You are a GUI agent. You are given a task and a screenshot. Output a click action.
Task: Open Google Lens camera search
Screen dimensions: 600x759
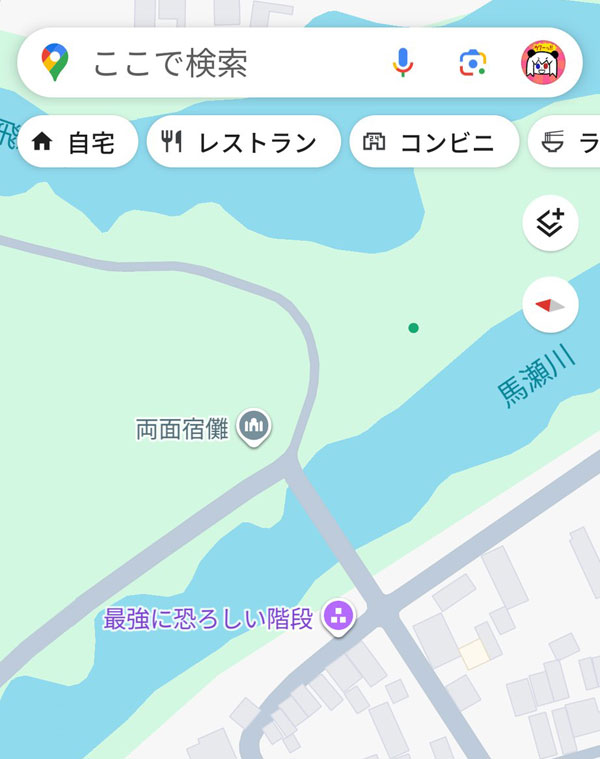(x=472, y=63)
